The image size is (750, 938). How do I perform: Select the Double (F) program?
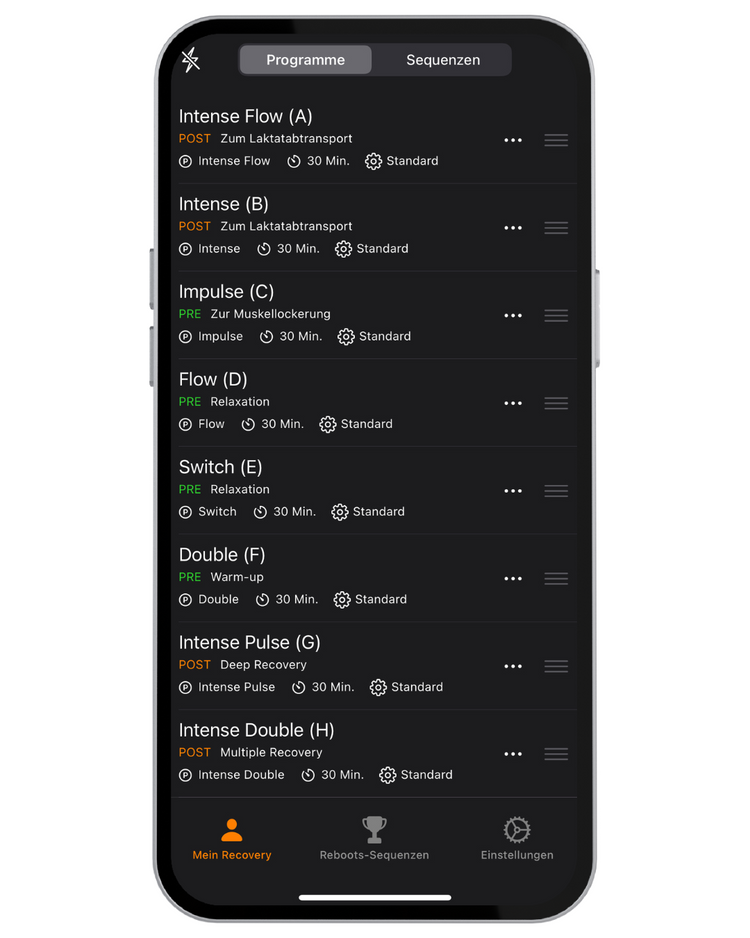pyautogui.click(x=222, y=555)
